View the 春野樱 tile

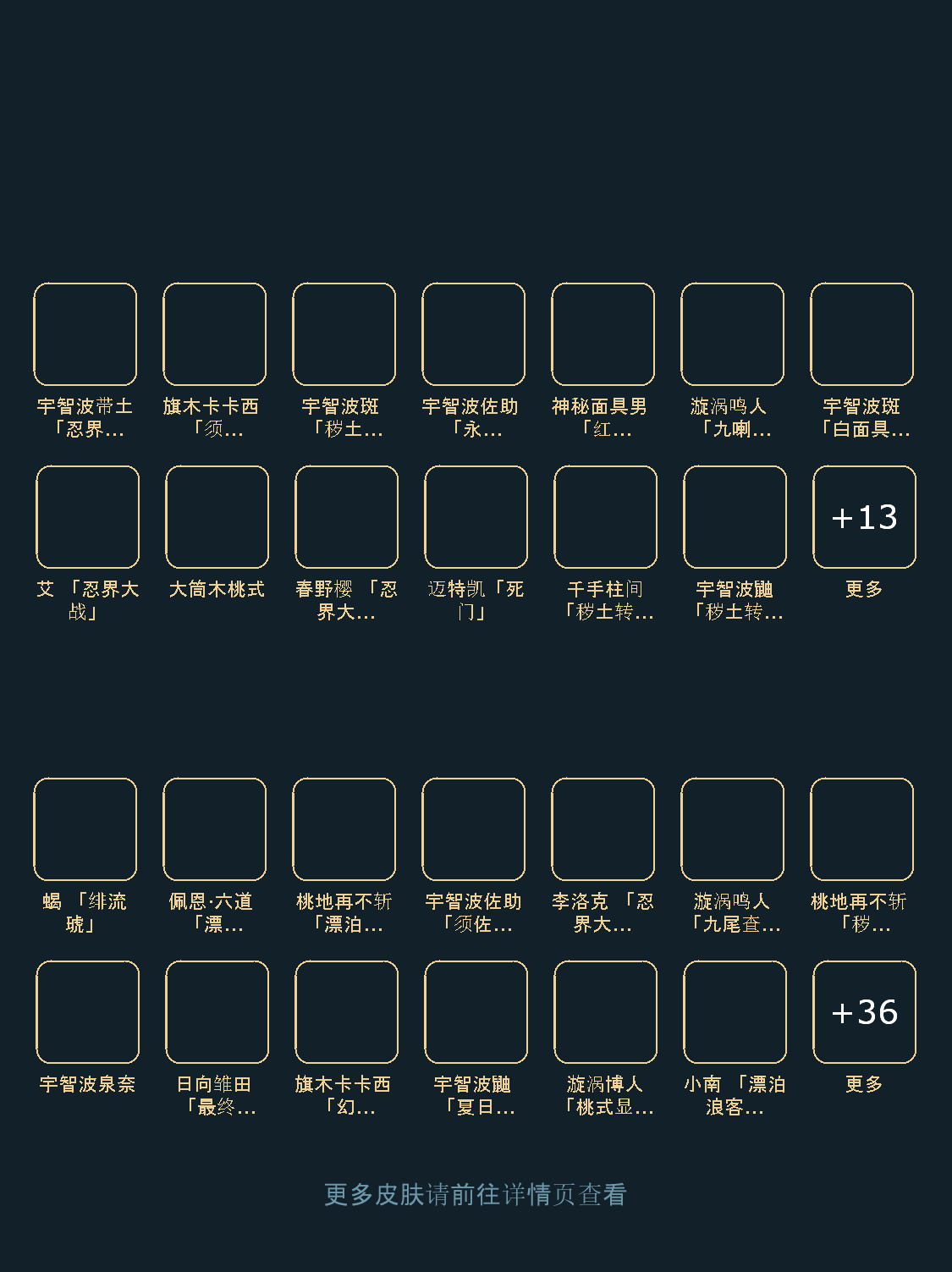click(x=346, y=517)
